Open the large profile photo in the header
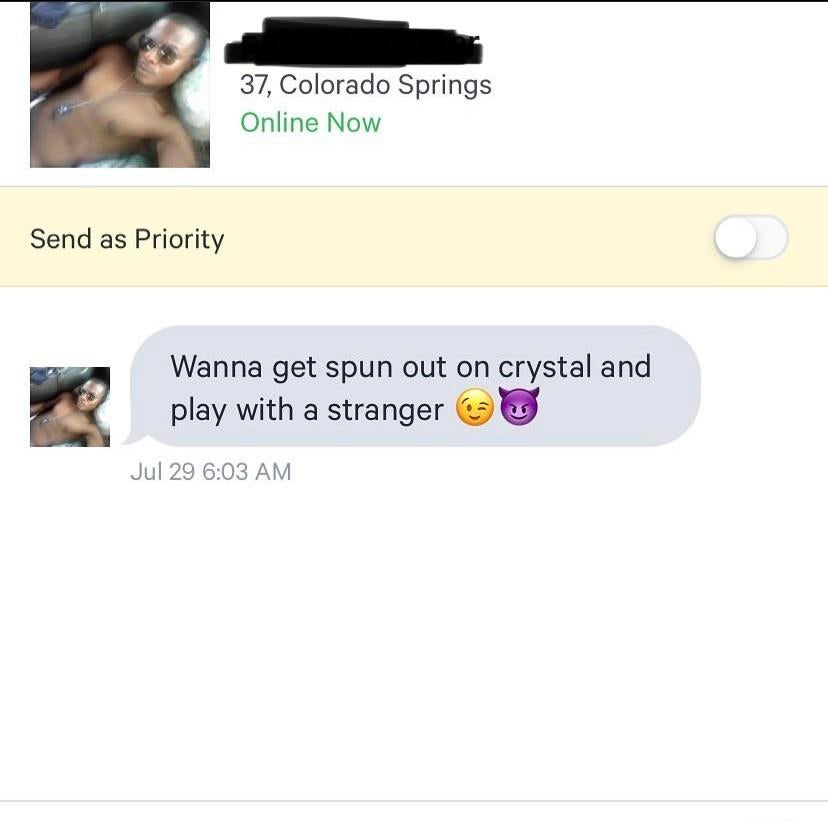 (120, 84)
